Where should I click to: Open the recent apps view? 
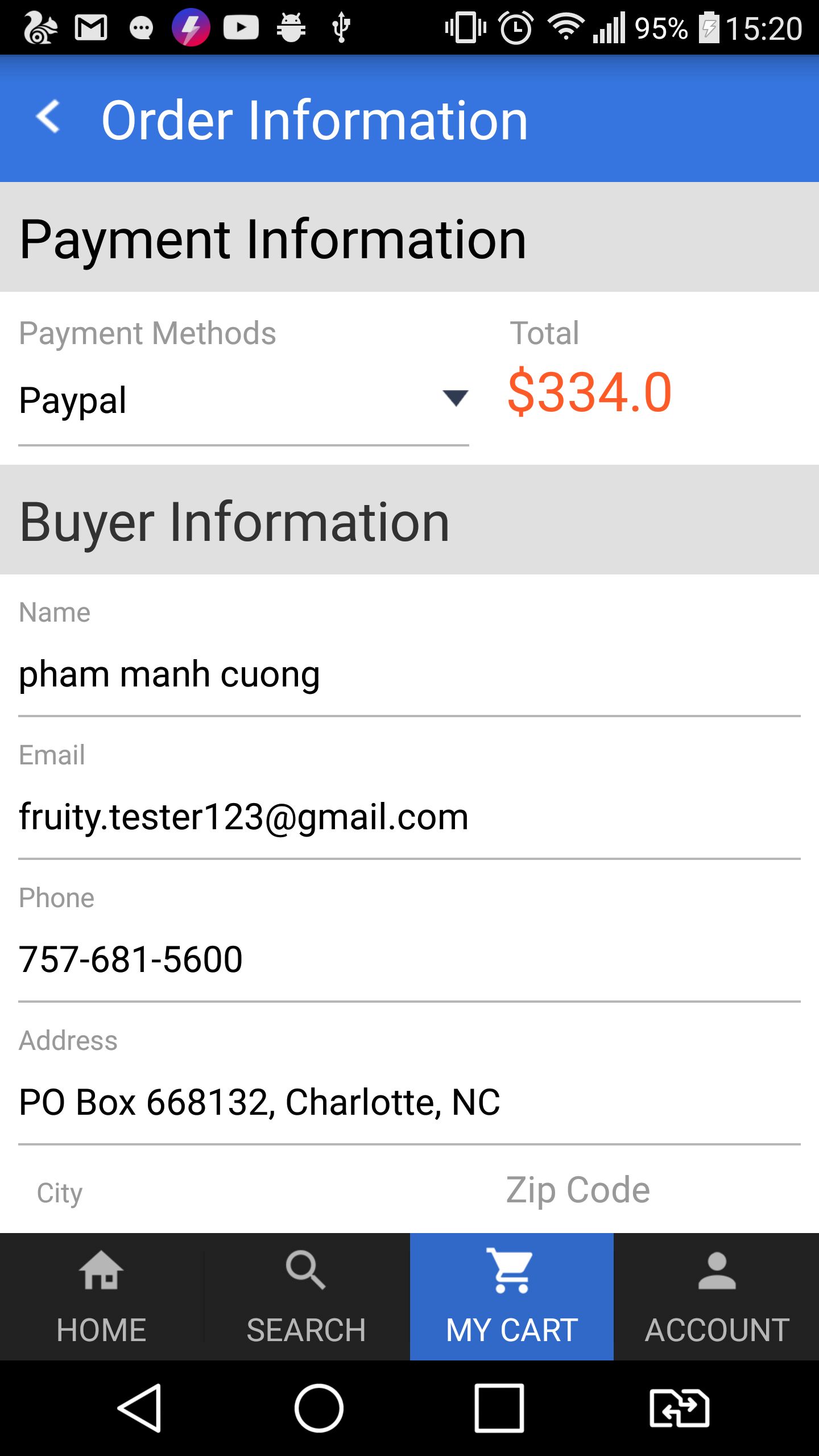click(499, 1408)
